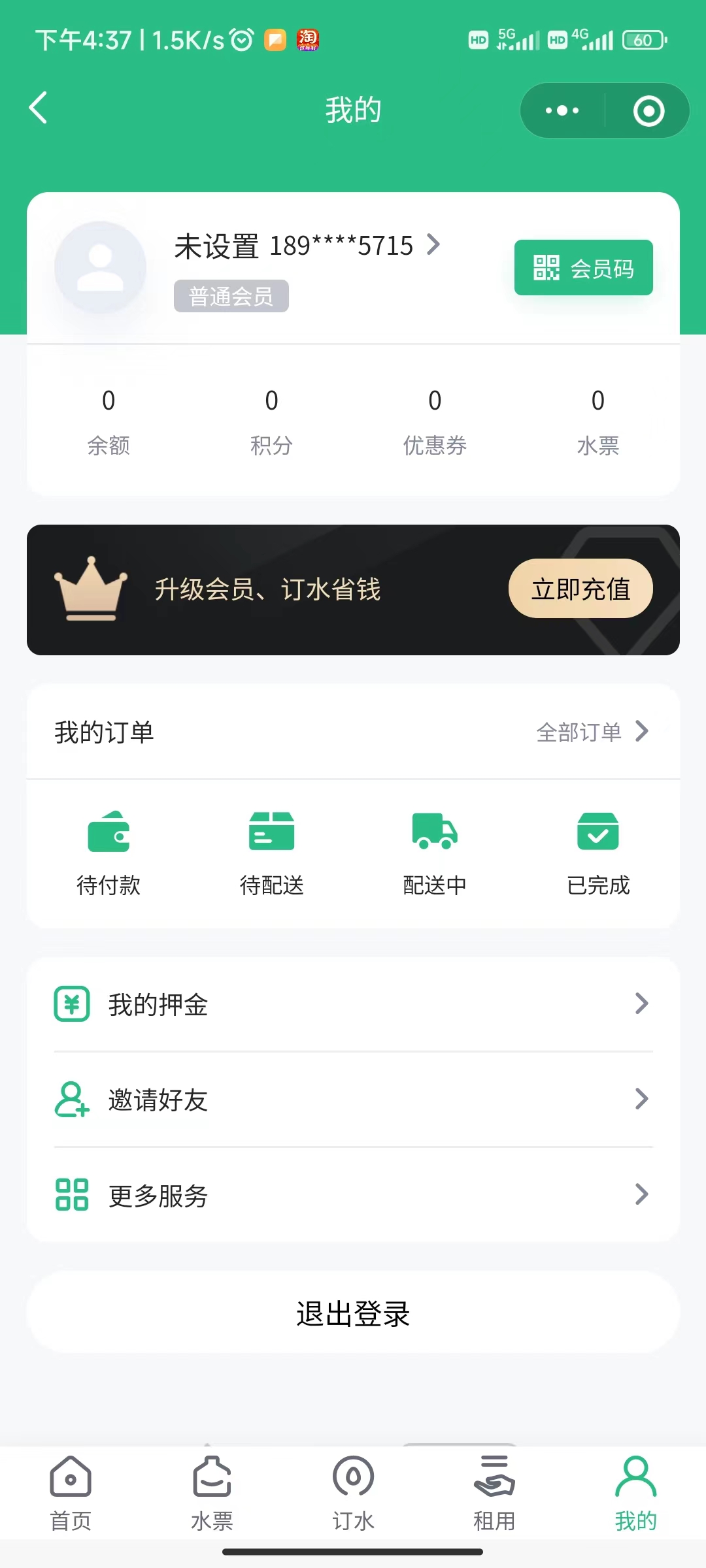Go back using the top-left arrow
Screen dimensions: 706x1568
tap(39, 108)
